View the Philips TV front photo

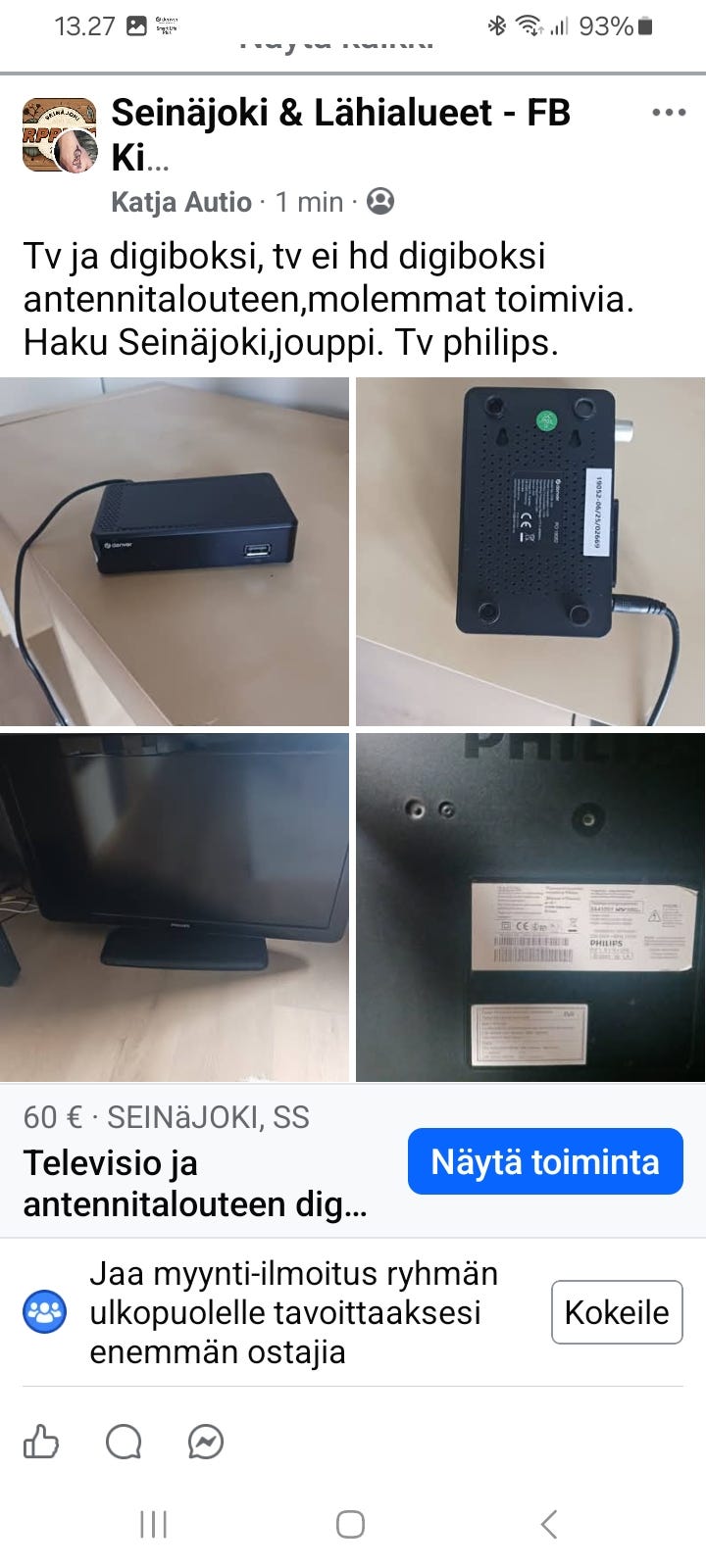(175, 907)
